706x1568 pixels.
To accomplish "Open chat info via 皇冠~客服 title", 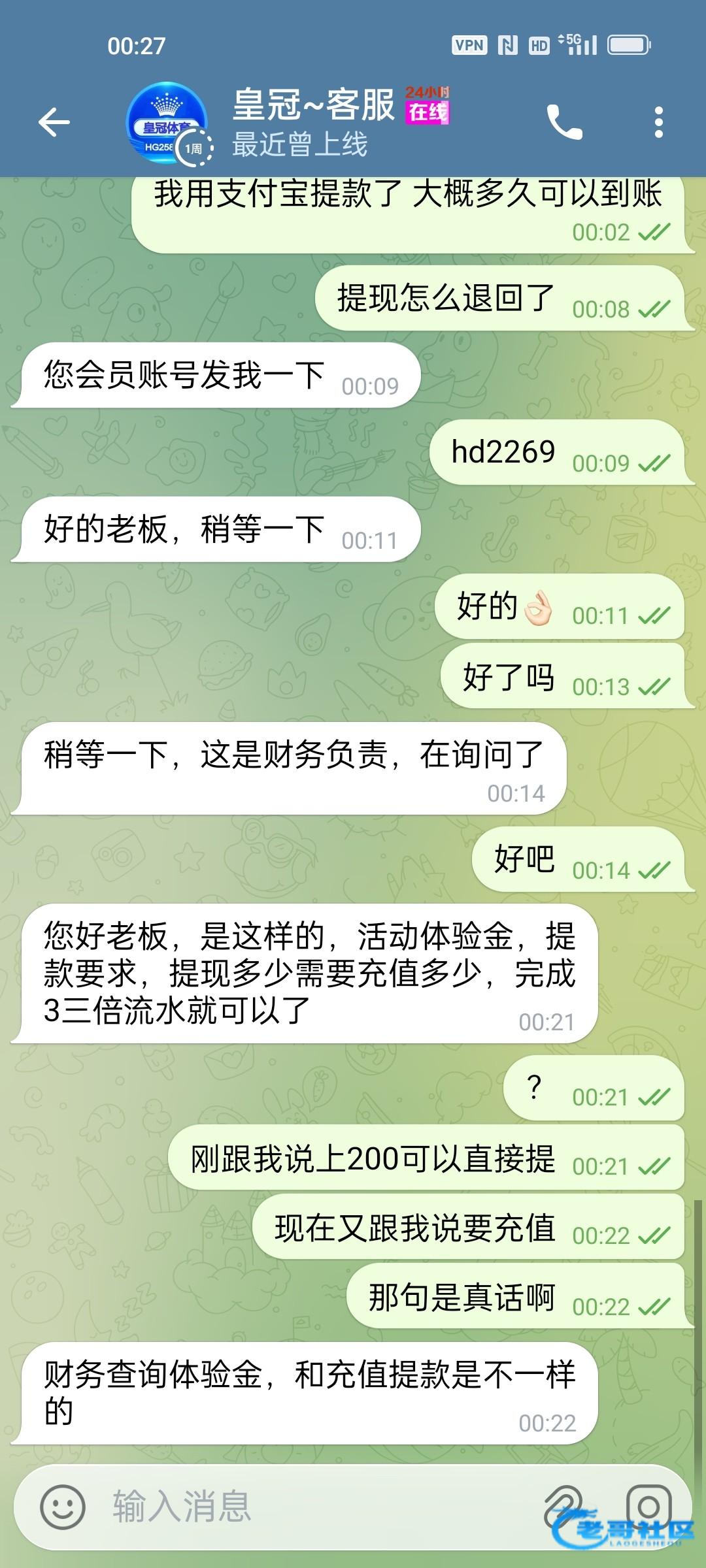I will point(314,106).
